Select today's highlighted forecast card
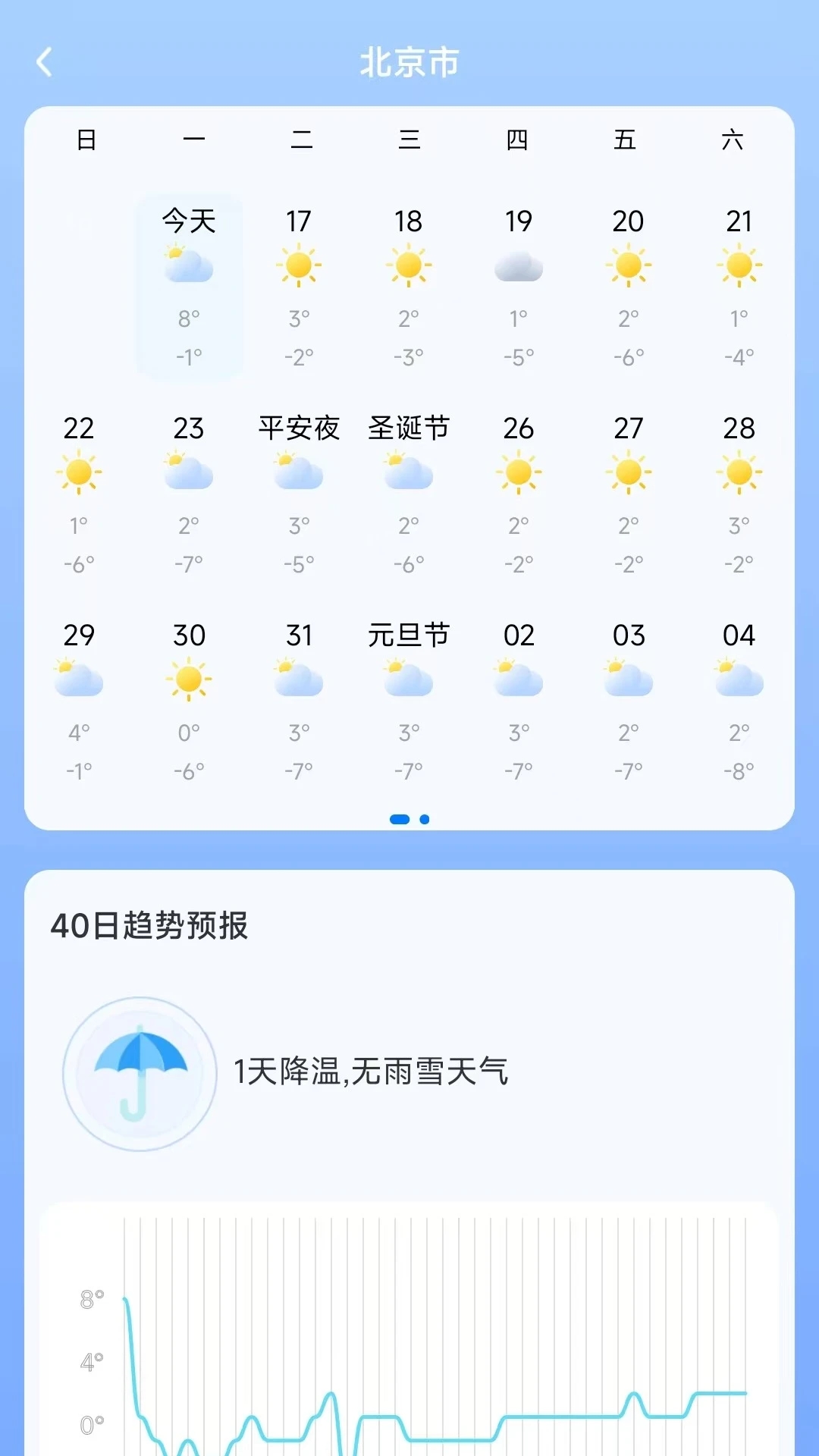The height and width of the screenshot is (1456, 819). pyautogui.click(x=189, y=284)
